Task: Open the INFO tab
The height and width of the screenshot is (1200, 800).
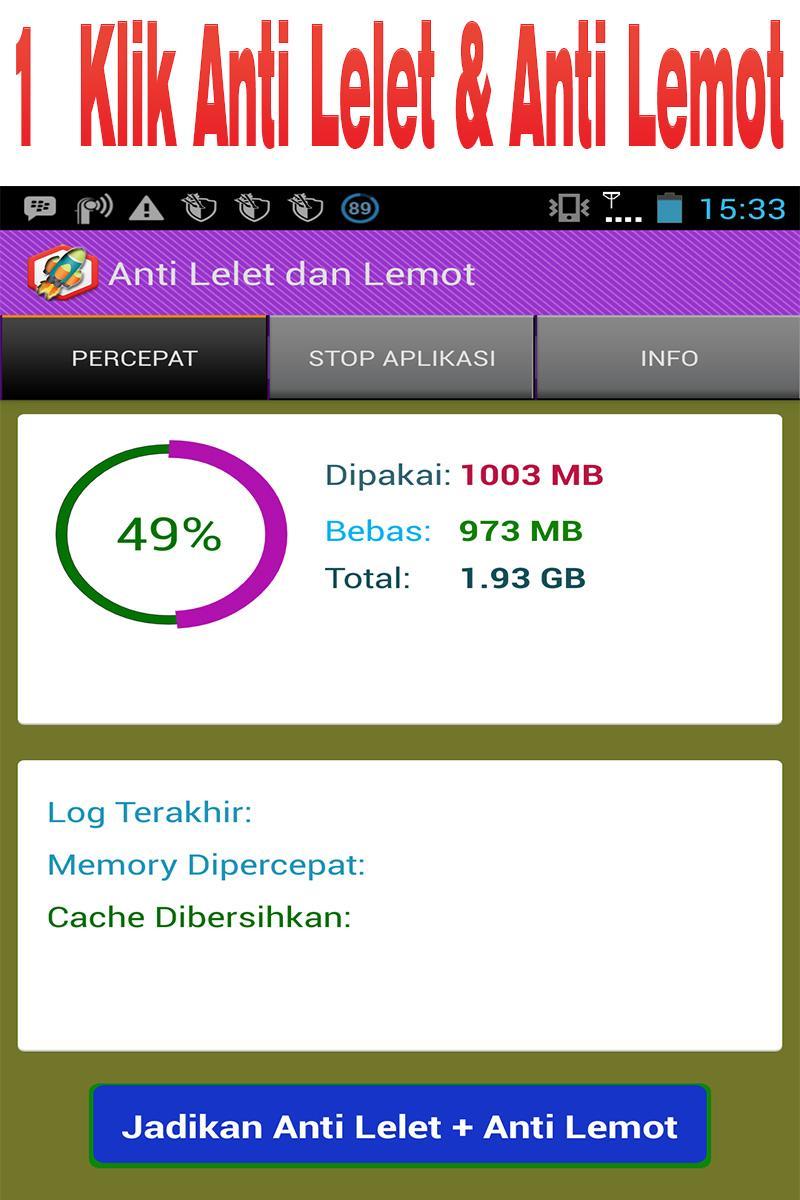Action: click(668, 357)
